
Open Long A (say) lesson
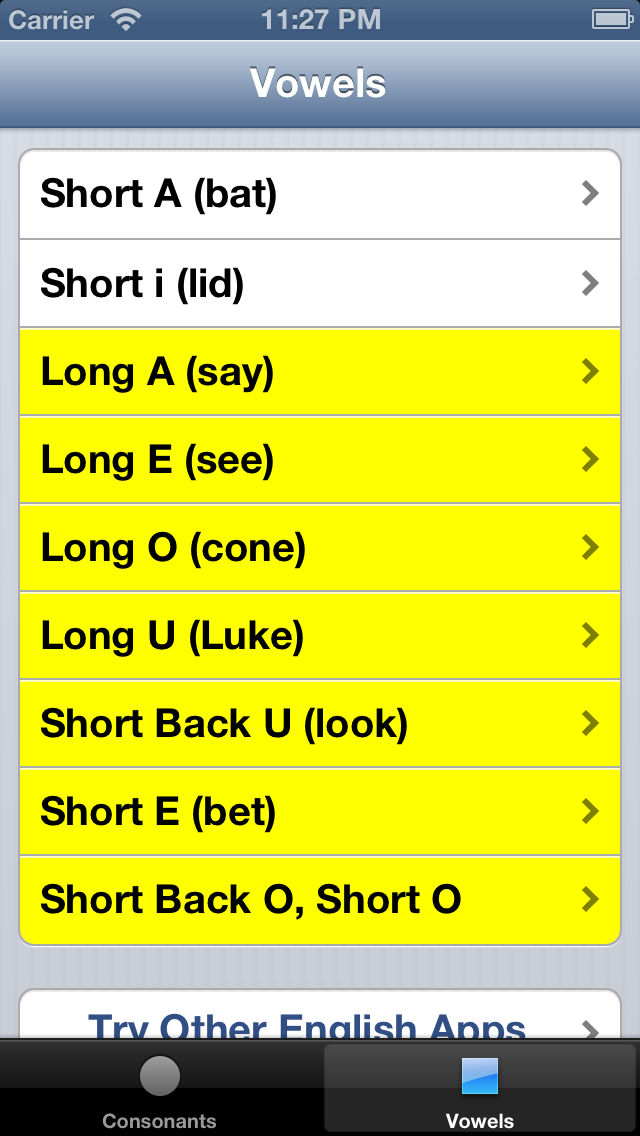[320, 372]
